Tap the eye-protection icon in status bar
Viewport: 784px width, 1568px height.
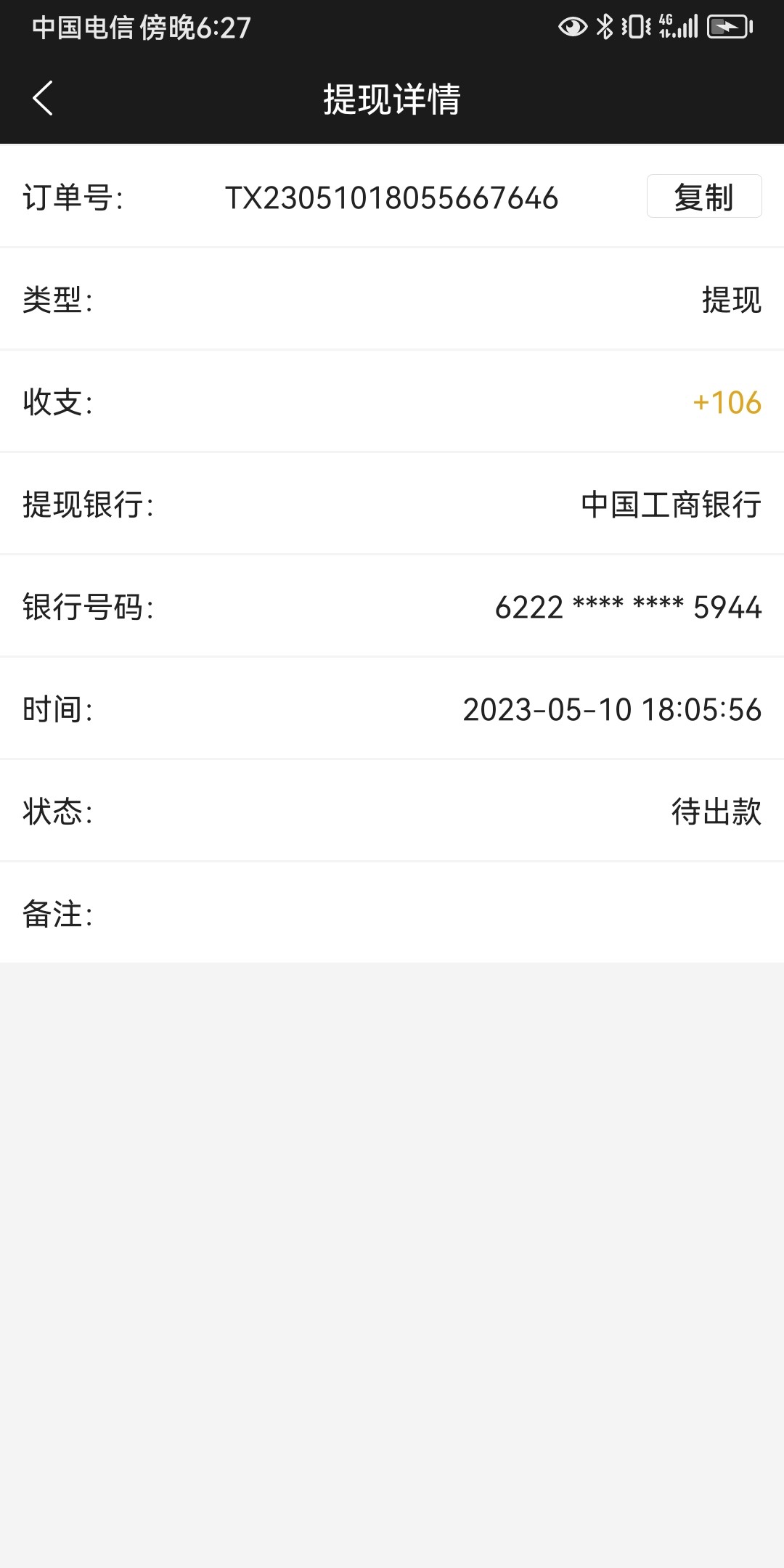(573, 28)
